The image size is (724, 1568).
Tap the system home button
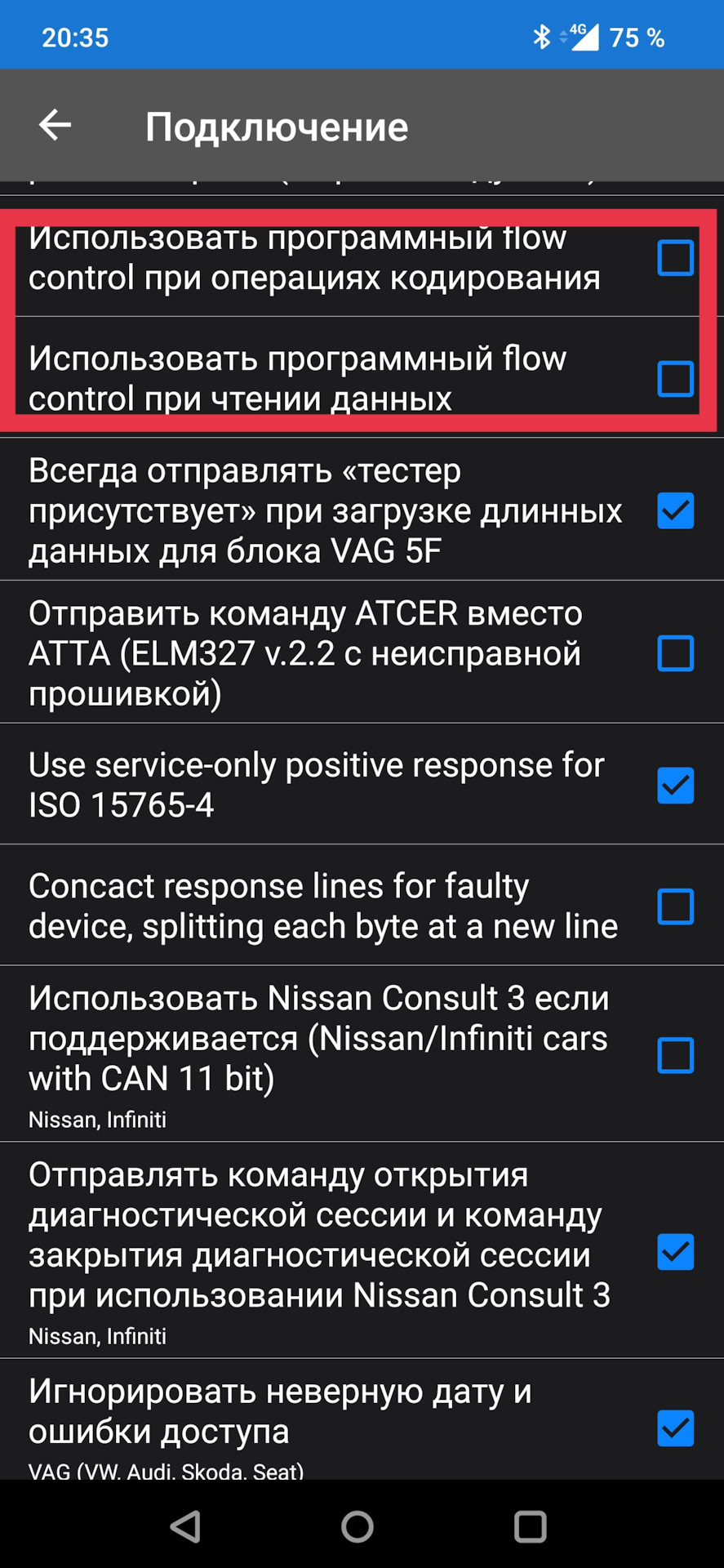(358, 1526)
